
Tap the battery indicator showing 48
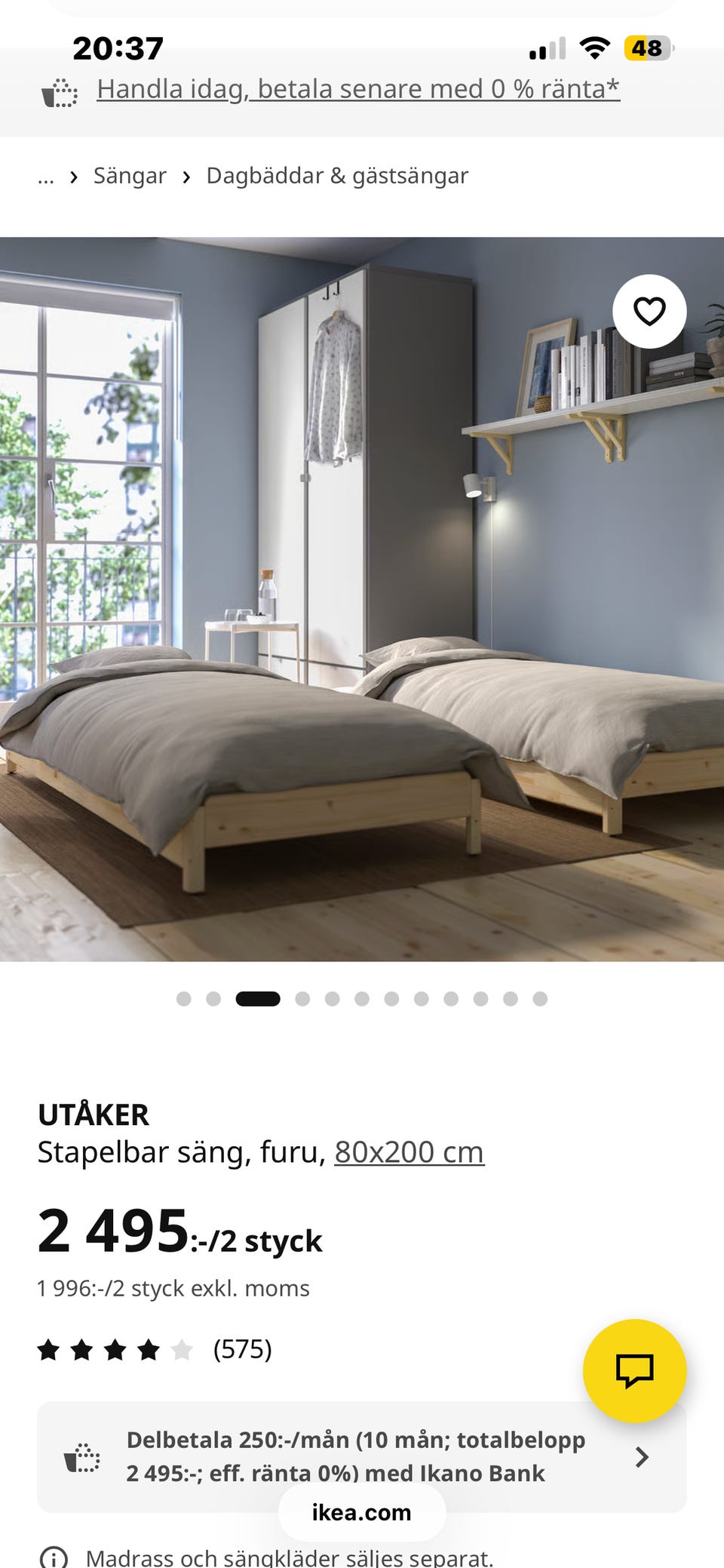point(646,48)
